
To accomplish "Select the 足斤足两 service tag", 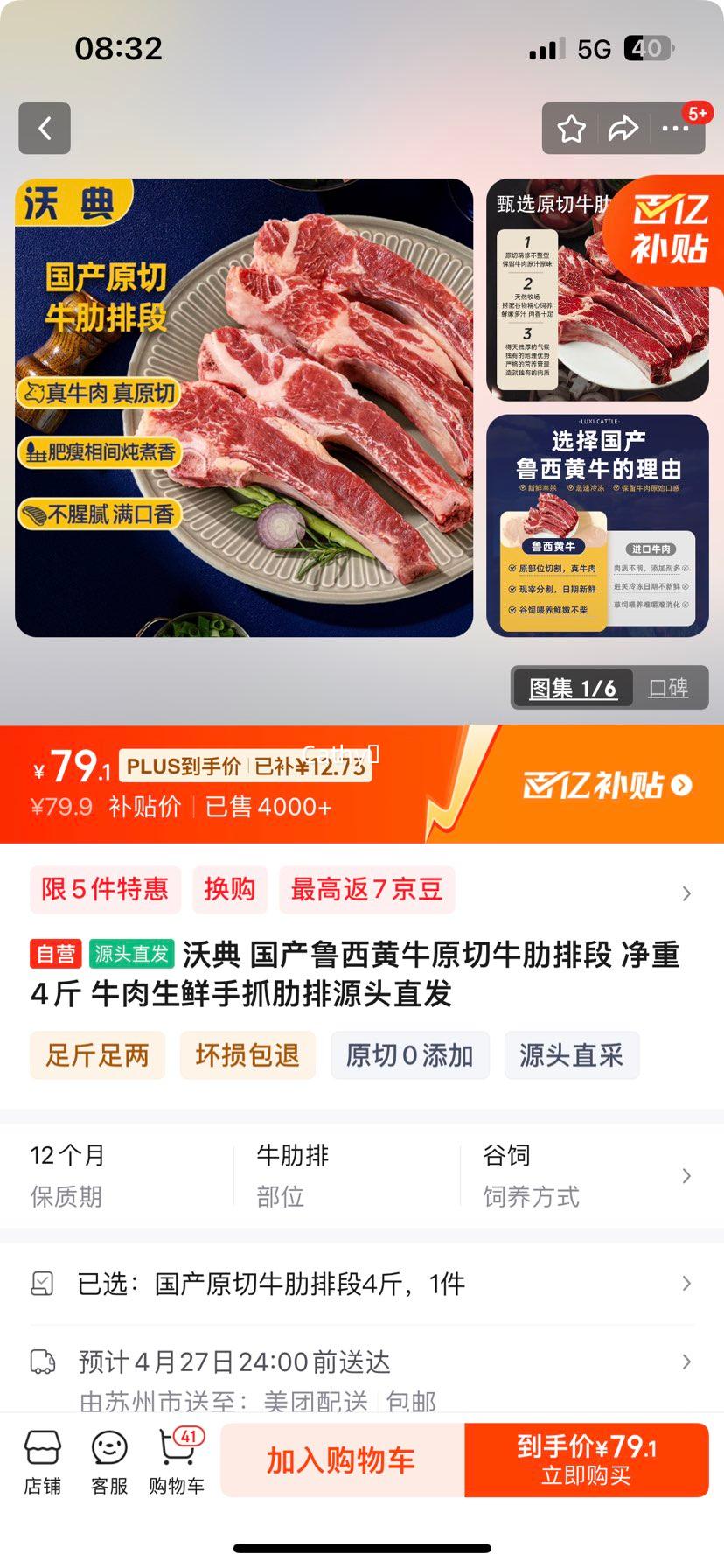I will pyautogui.click(x=96, y=1055).
